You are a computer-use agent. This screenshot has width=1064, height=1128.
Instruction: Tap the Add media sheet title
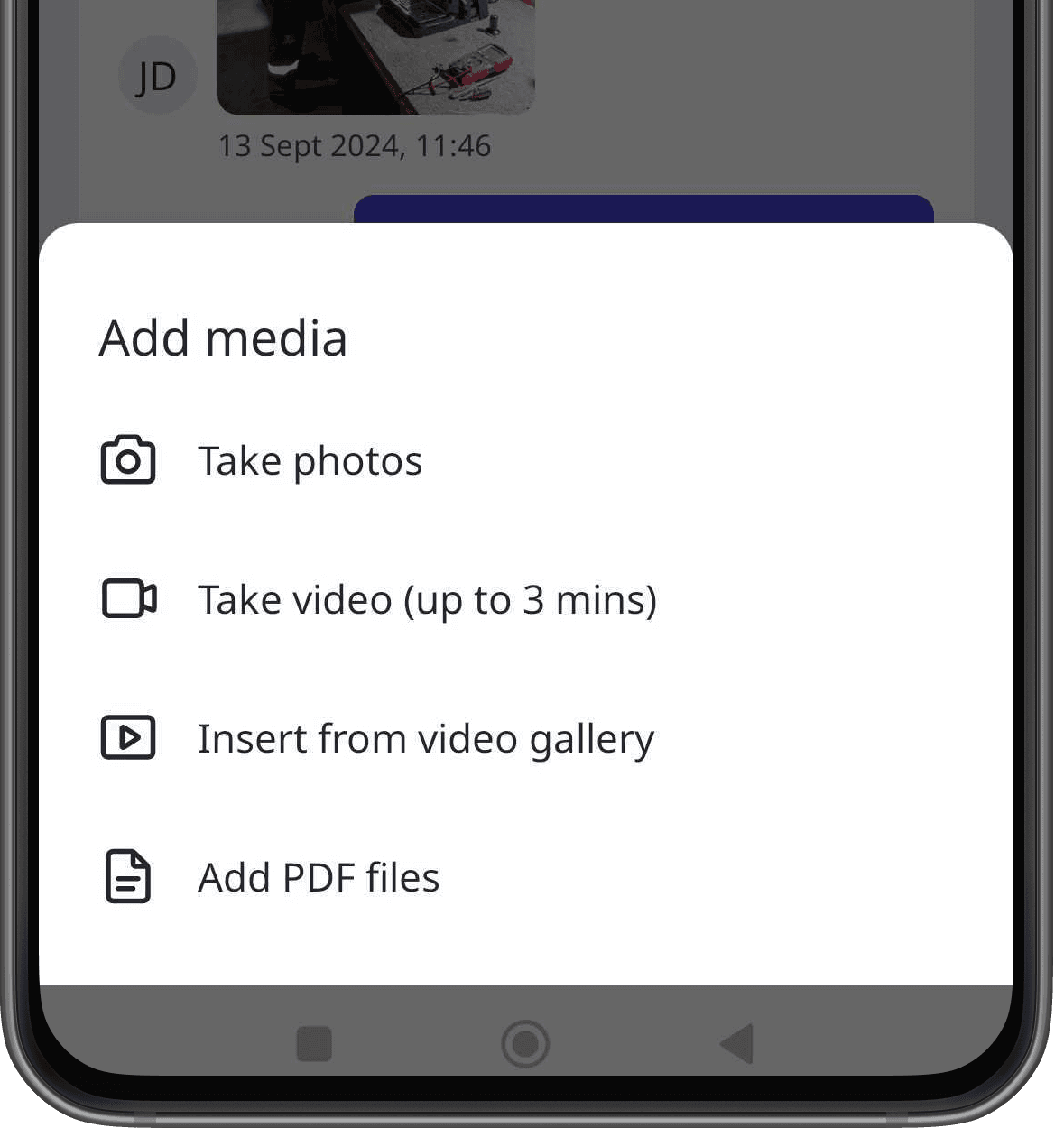(x=223, y=338)
